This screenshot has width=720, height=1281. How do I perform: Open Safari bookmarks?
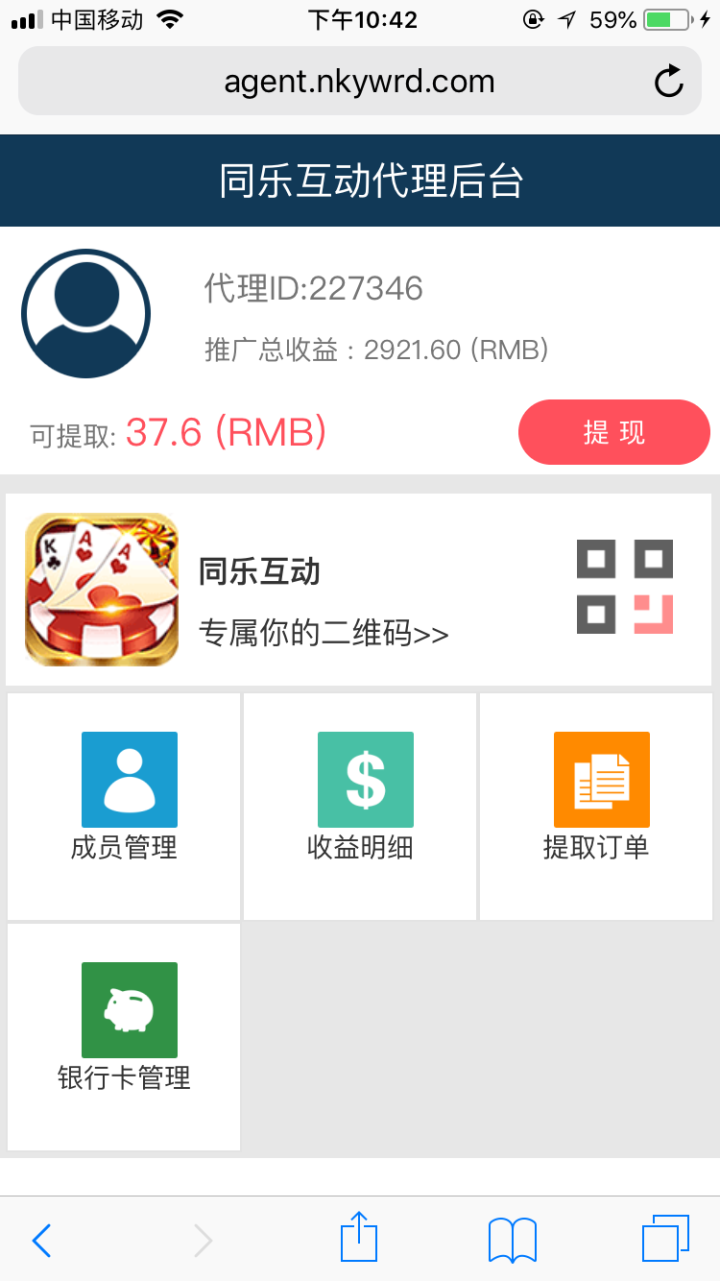[x=512, y=1240]
